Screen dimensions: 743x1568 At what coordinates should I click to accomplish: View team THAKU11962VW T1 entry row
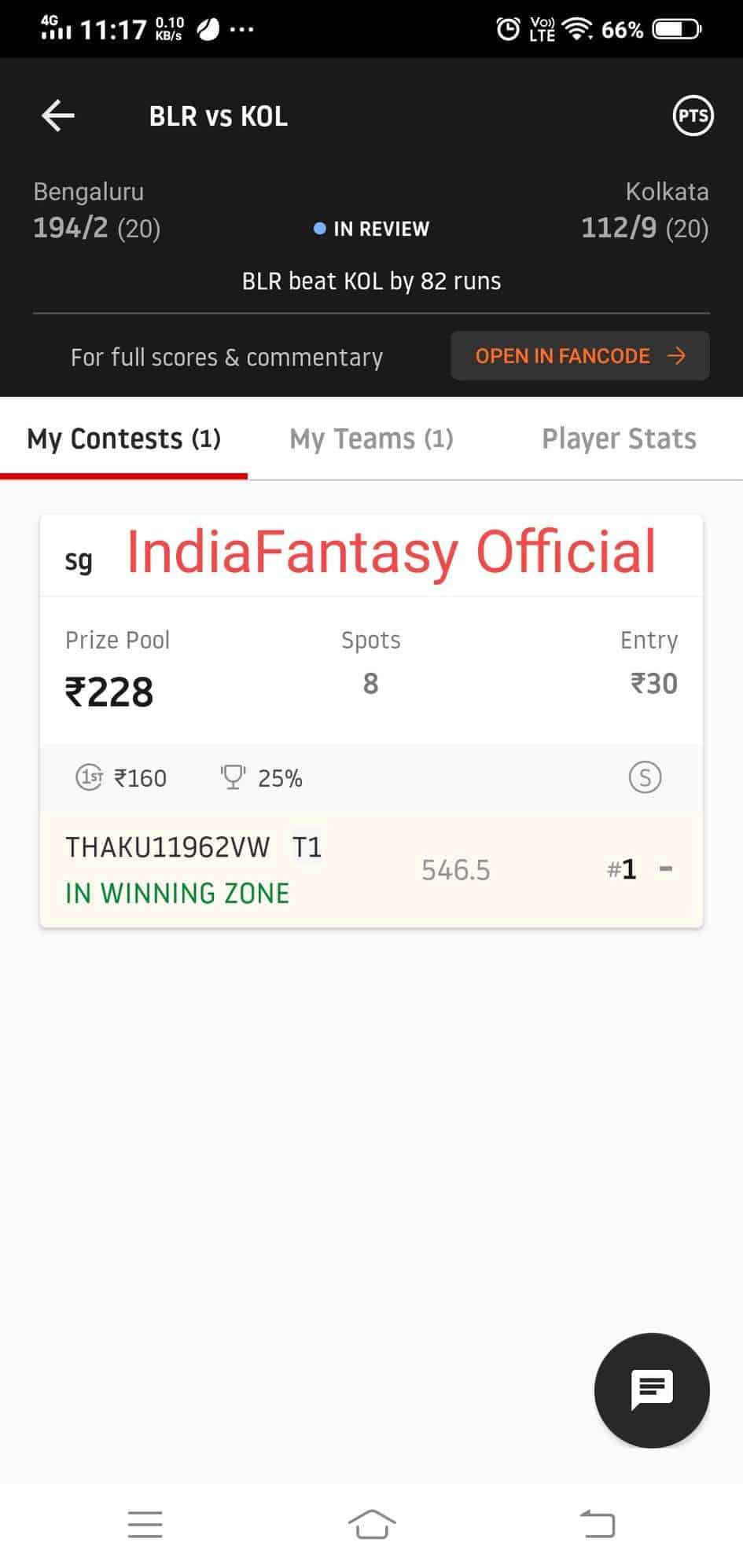point(371,869)
